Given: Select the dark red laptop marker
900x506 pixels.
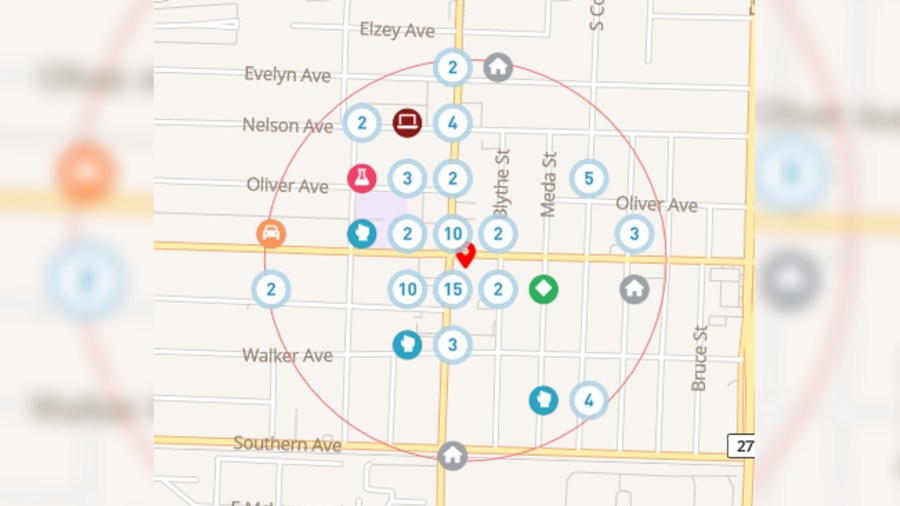Looking at the screenshot, I should pos(407,123).
